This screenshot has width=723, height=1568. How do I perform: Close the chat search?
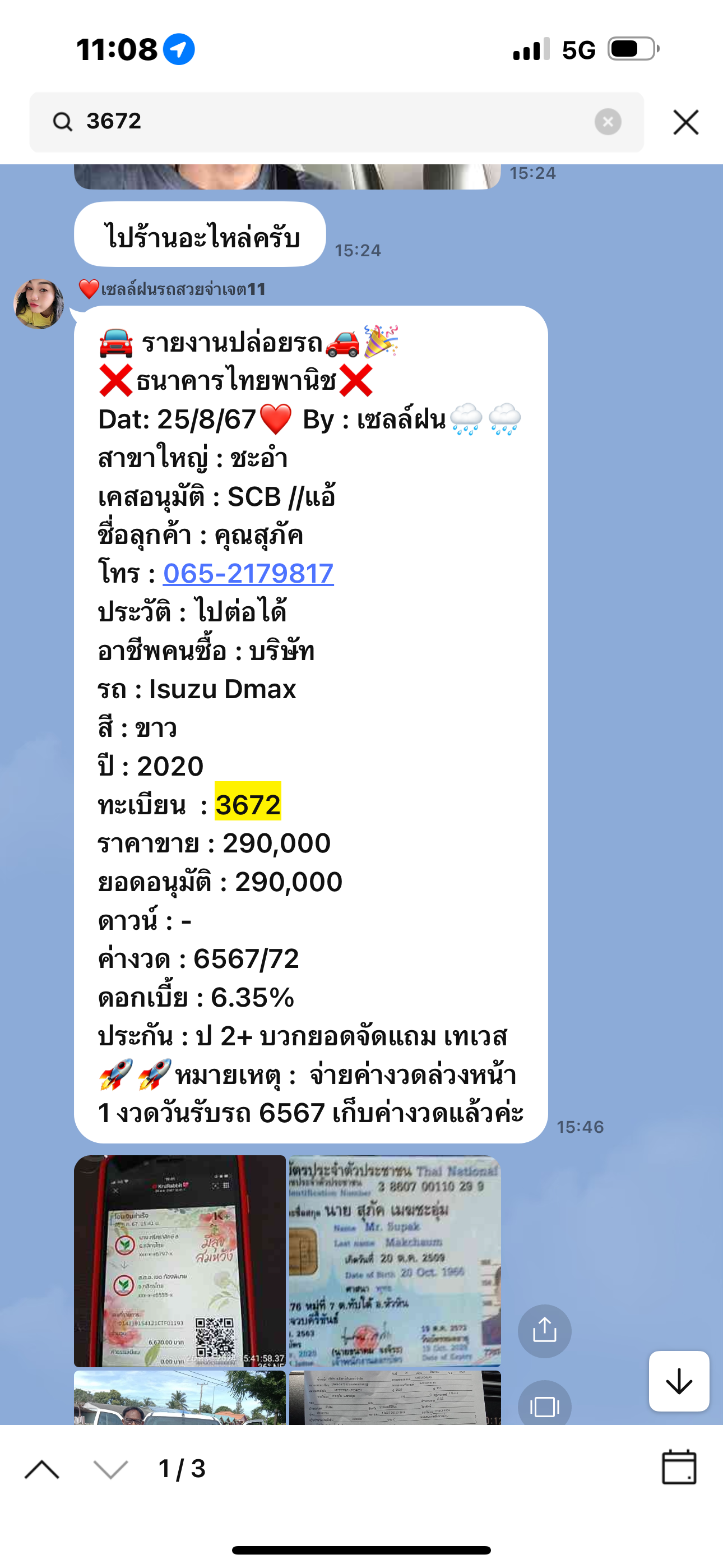pyautogui.click(x=686, y=122)
